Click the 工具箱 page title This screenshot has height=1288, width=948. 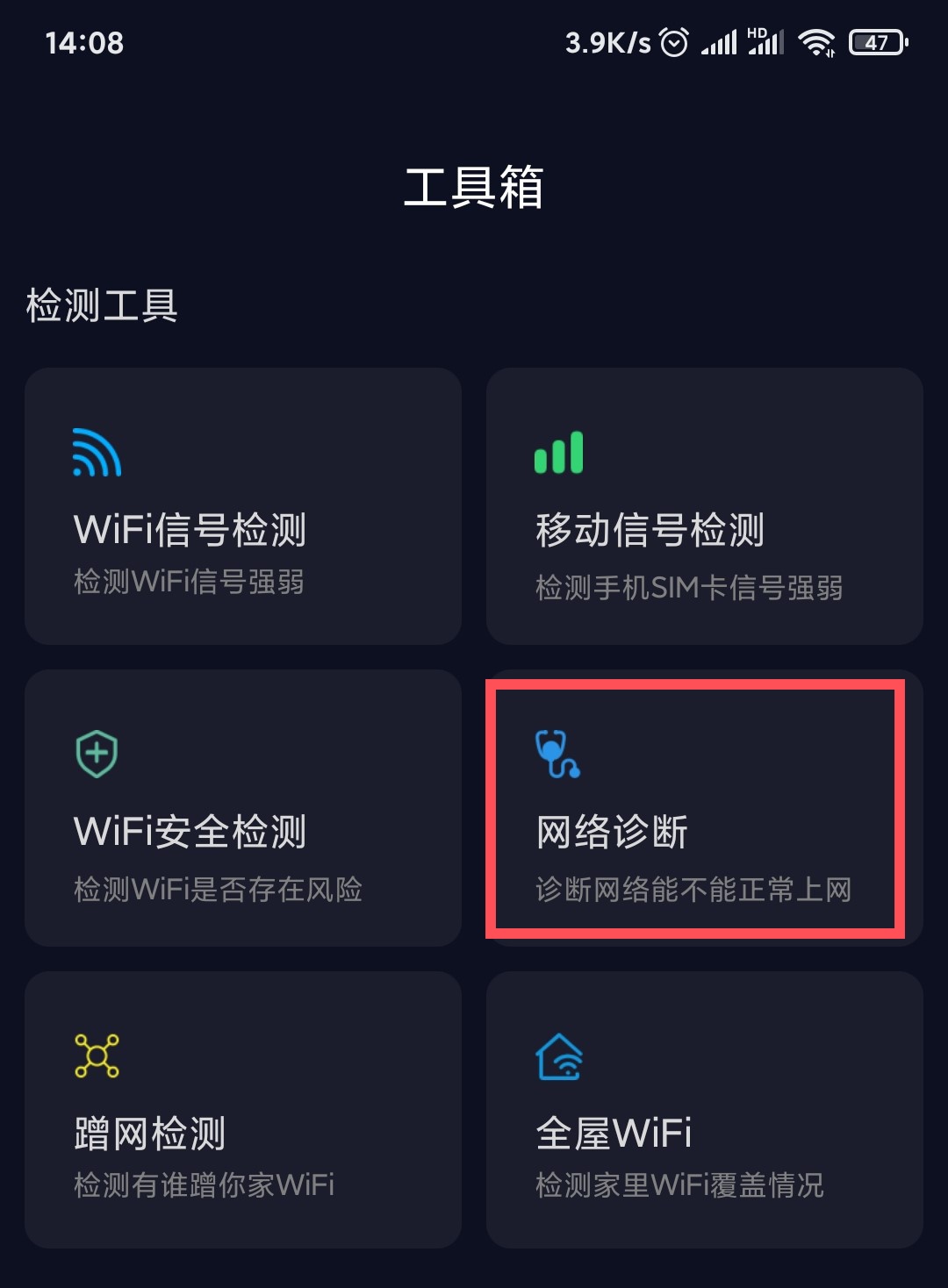coord(474,186)
